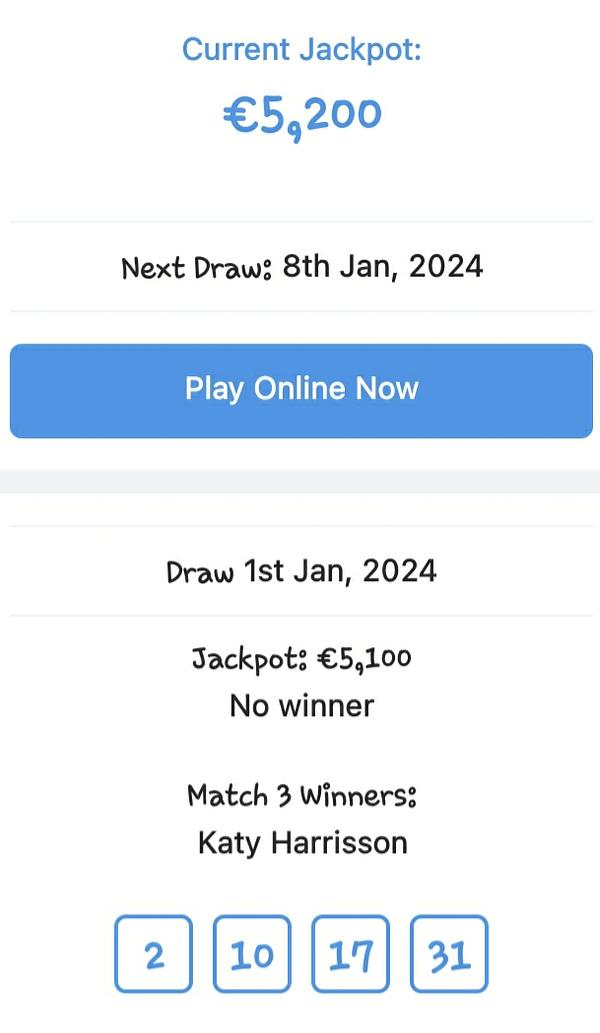Tap the Play Online Now button

click(301, 391)
